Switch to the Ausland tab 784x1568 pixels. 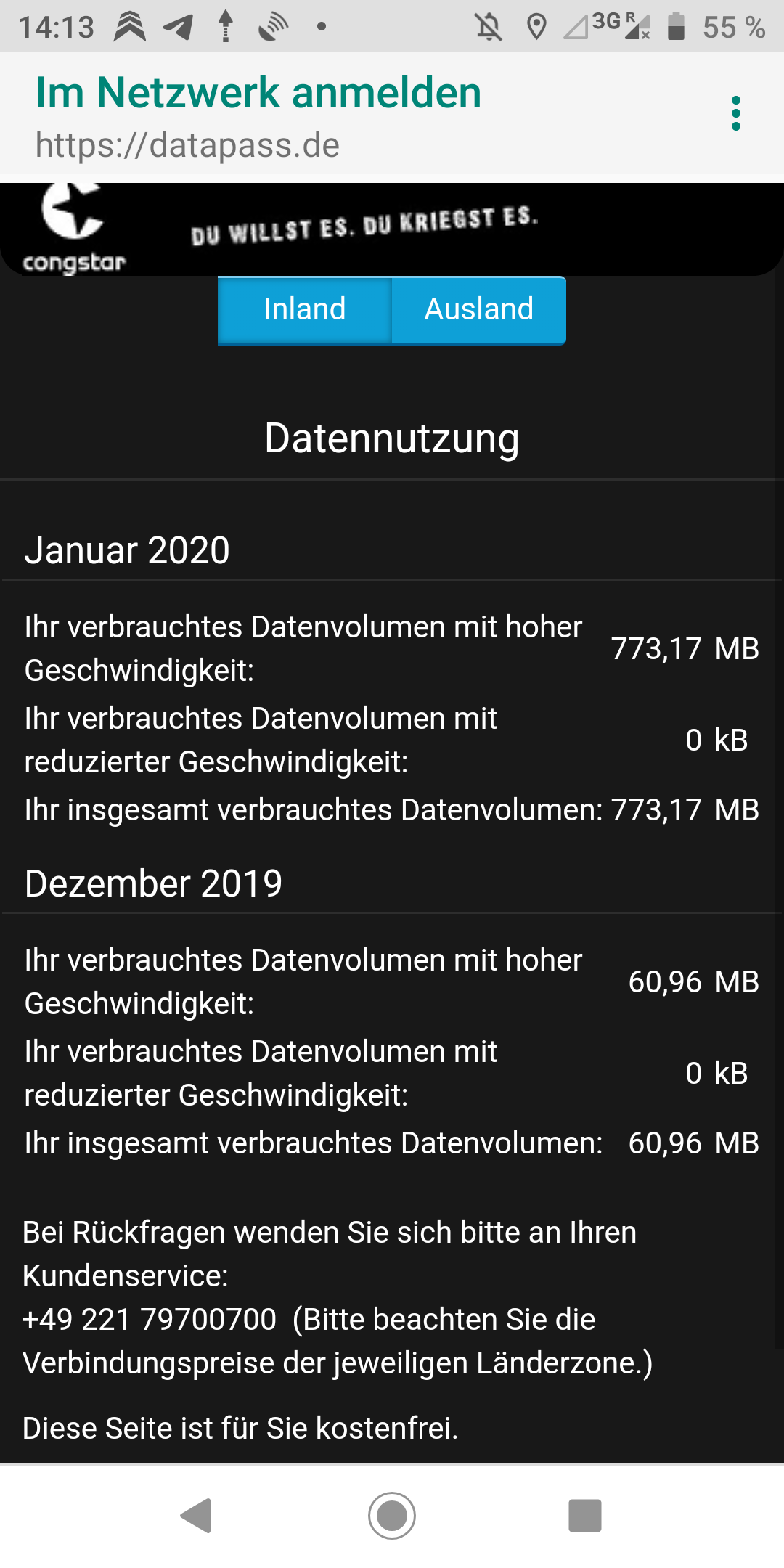coord(479,310)
